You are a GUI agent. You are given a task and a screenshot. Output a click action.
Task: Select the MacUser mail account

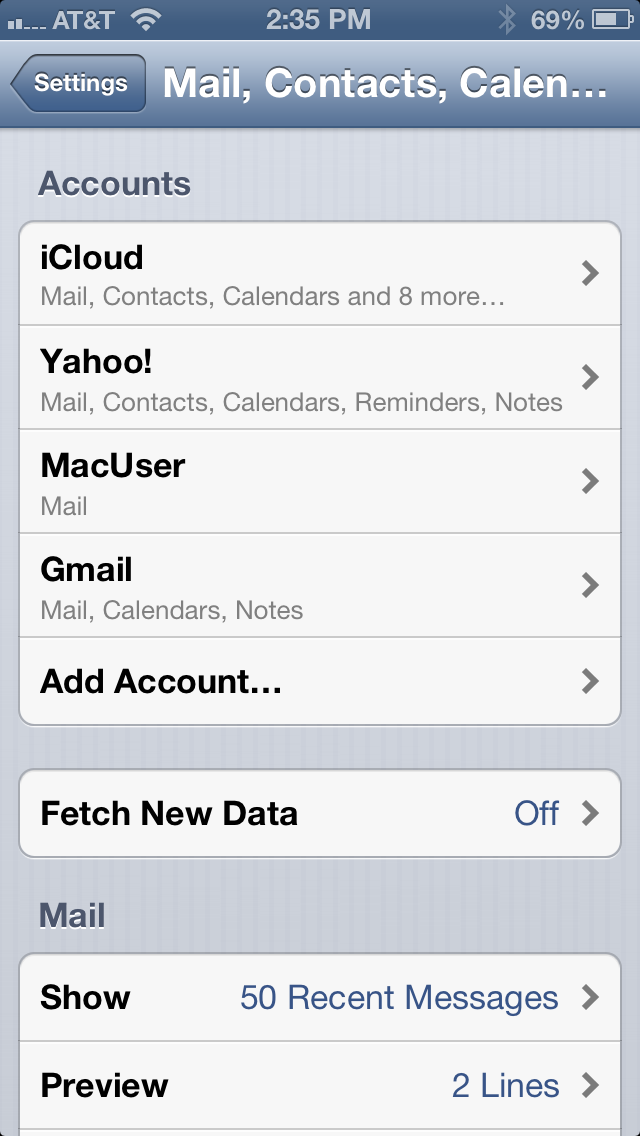coord(320,481)
